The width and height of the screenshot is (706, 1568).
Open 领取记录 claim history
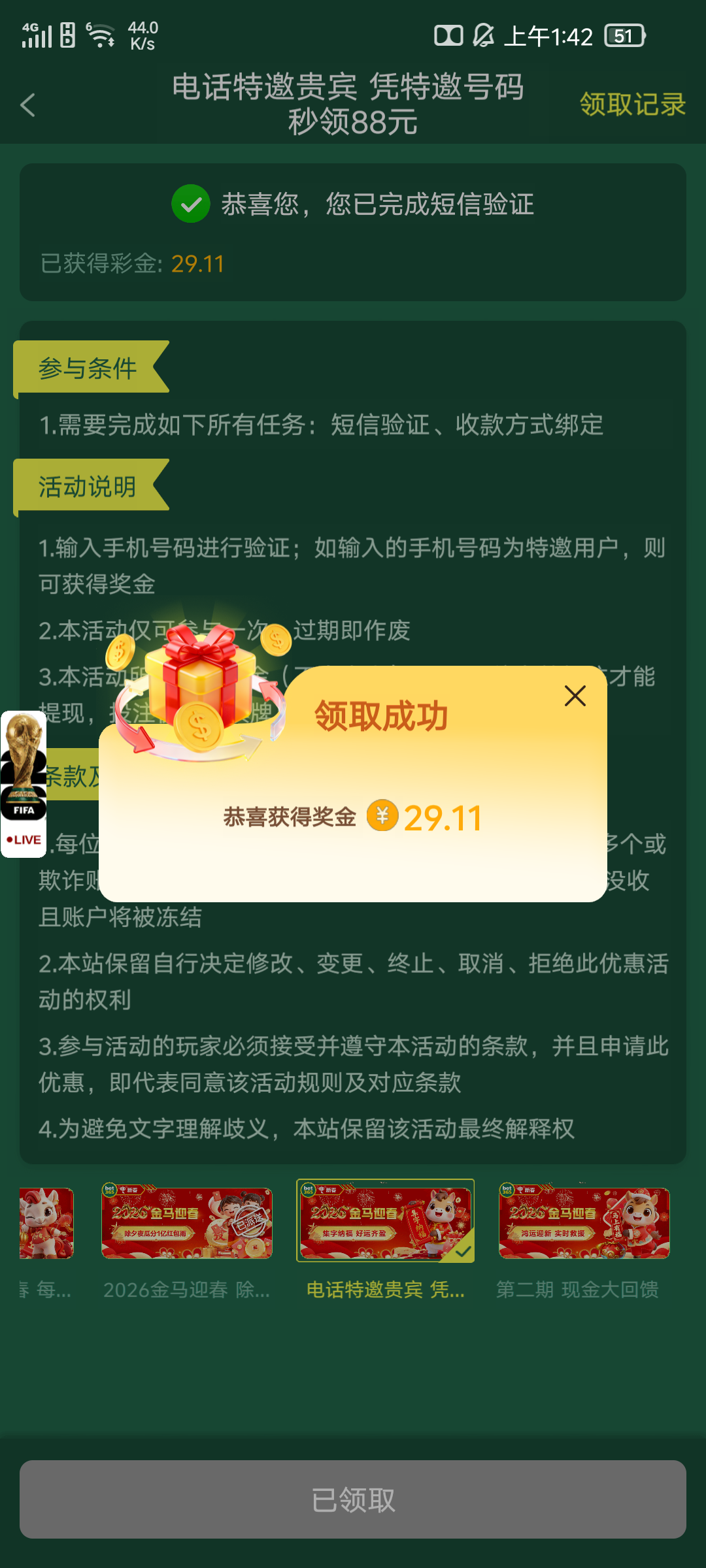tap(631, 105)
